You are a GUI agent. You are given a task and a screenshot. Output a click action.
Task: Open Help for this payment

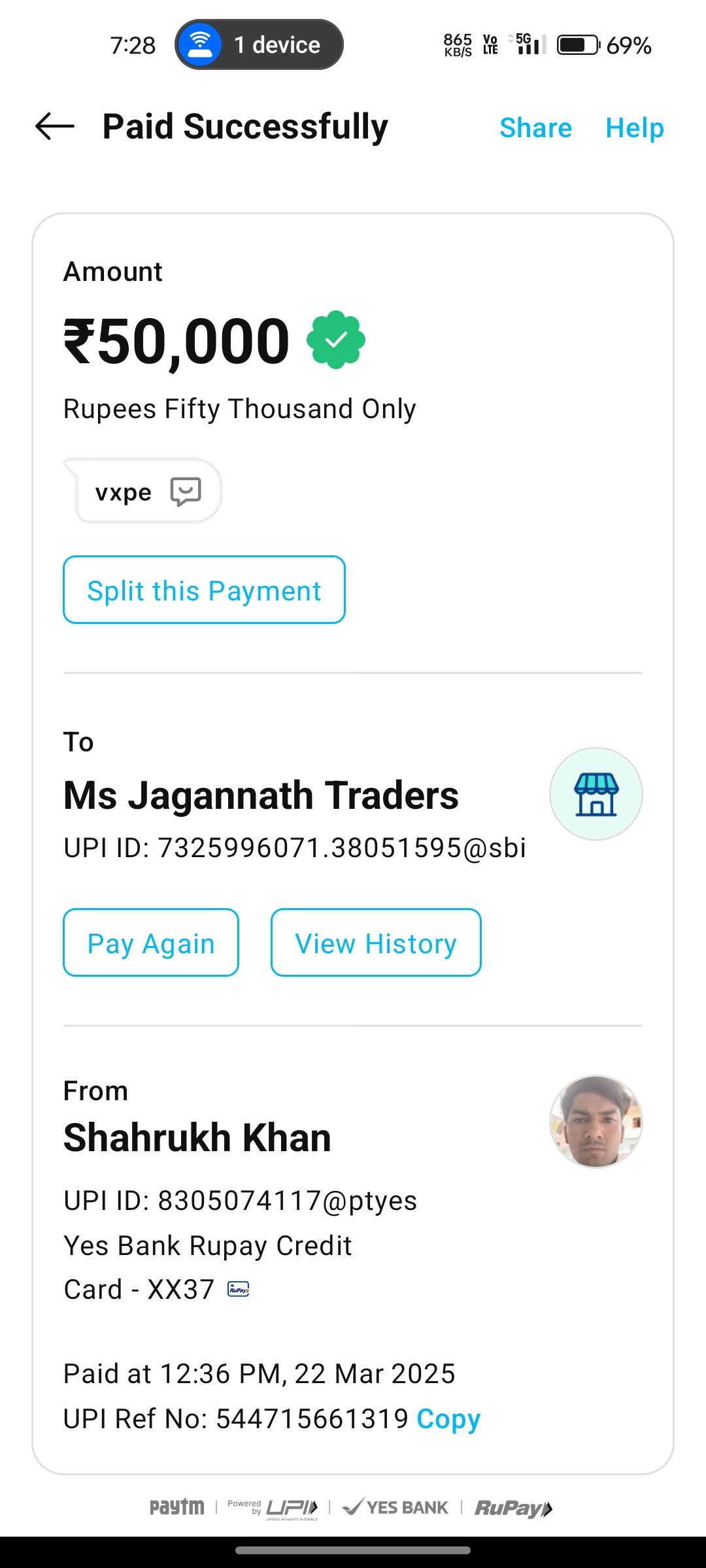[634, 128]
